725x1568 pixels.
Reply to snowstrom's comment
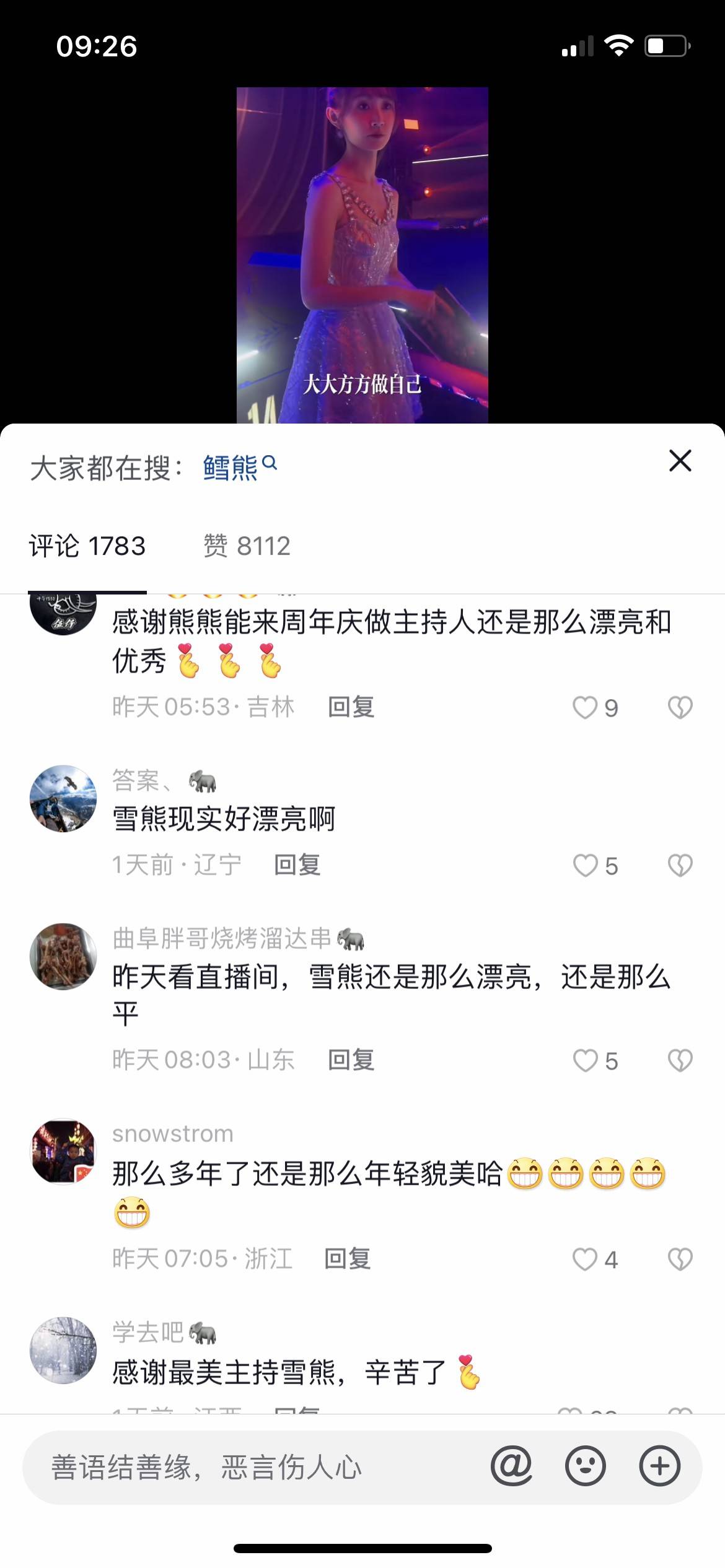click(347, 1259)
